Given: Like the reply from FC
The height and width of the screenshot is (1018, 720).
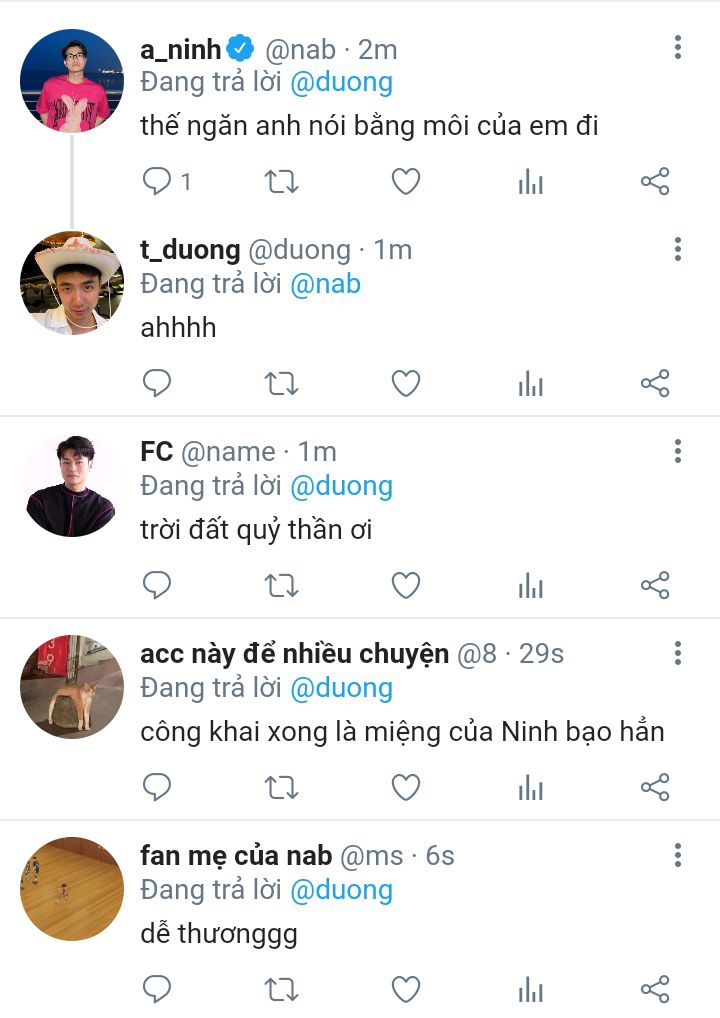Looking at the screenshot, I should coord(405,585).
